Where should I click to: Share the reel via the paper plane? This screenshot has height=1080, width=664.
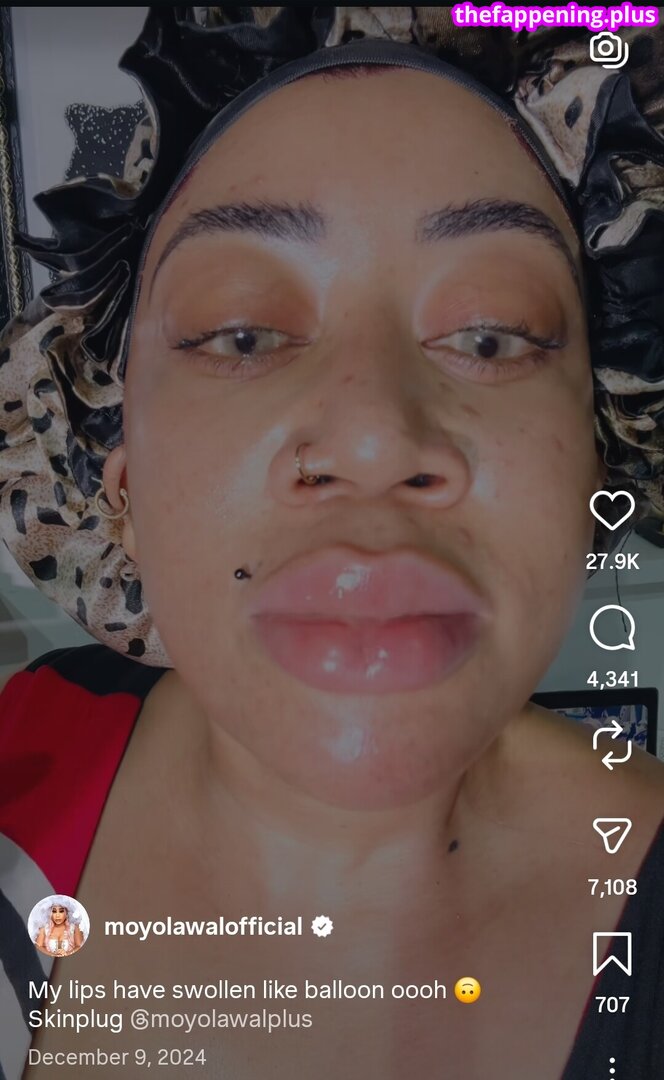tap(612, 837)
